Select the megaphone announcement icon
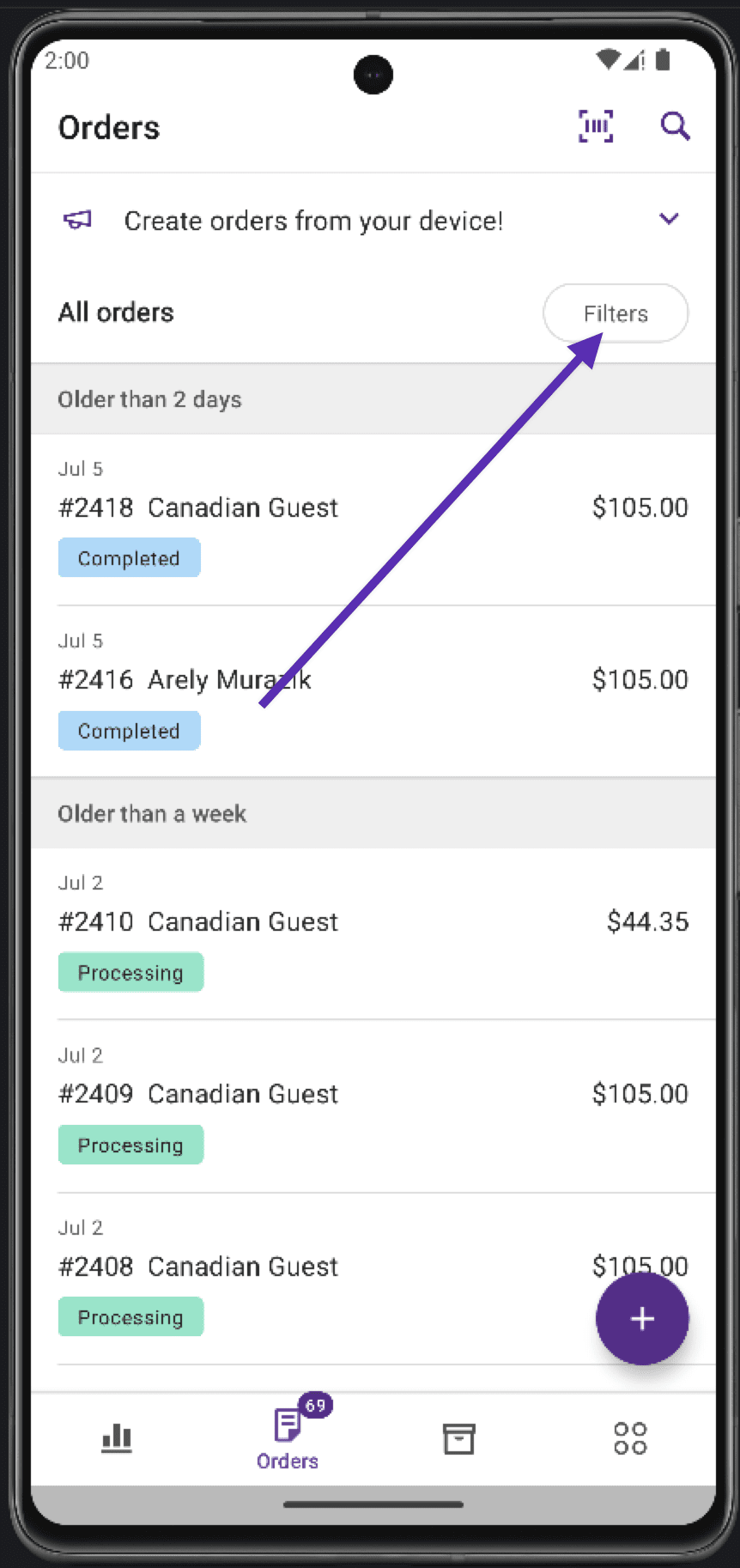Viewport: 740px width, 1568px height. (78, 220)
